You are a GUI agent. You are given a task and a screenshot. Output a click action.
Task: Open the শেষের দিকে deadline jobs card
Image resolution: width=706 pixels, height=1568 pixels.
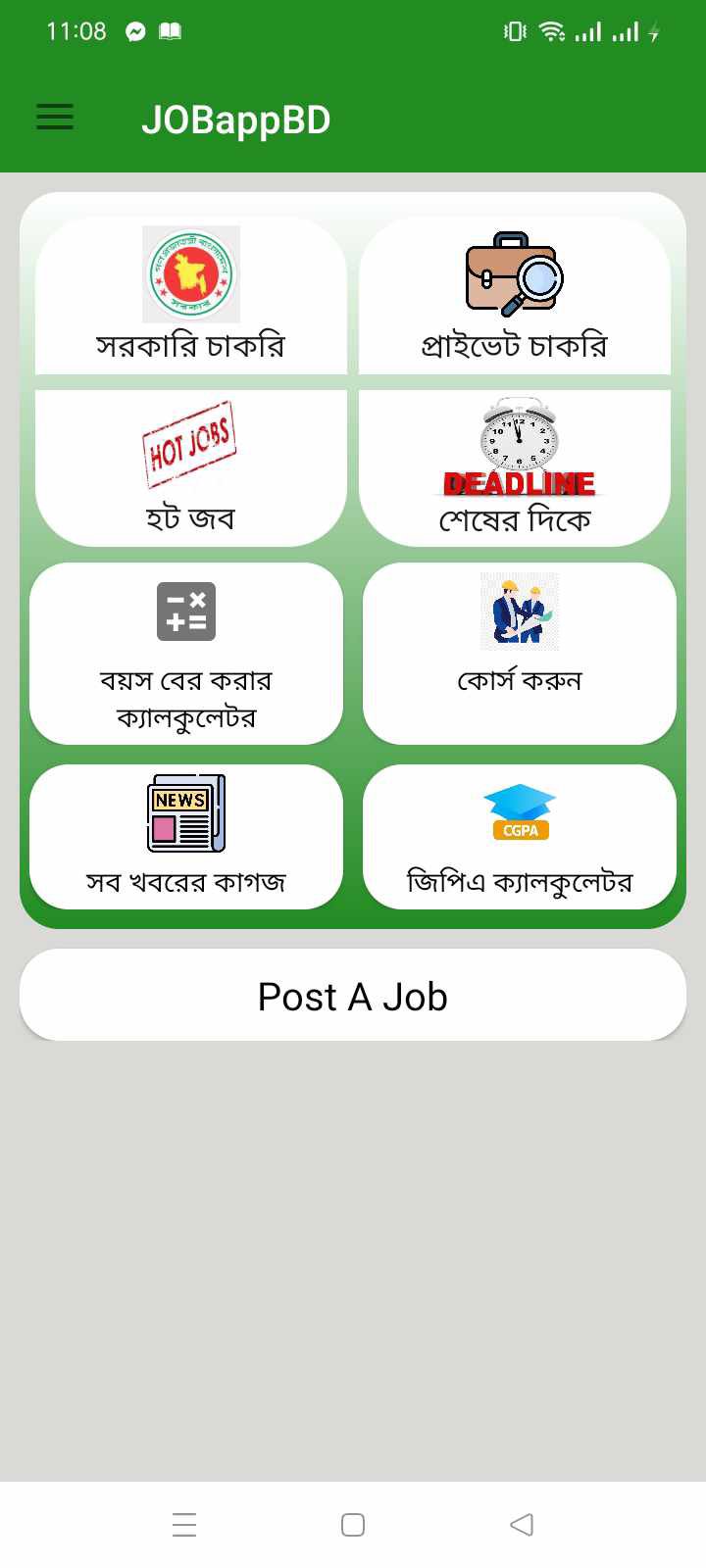coord(515,468)
